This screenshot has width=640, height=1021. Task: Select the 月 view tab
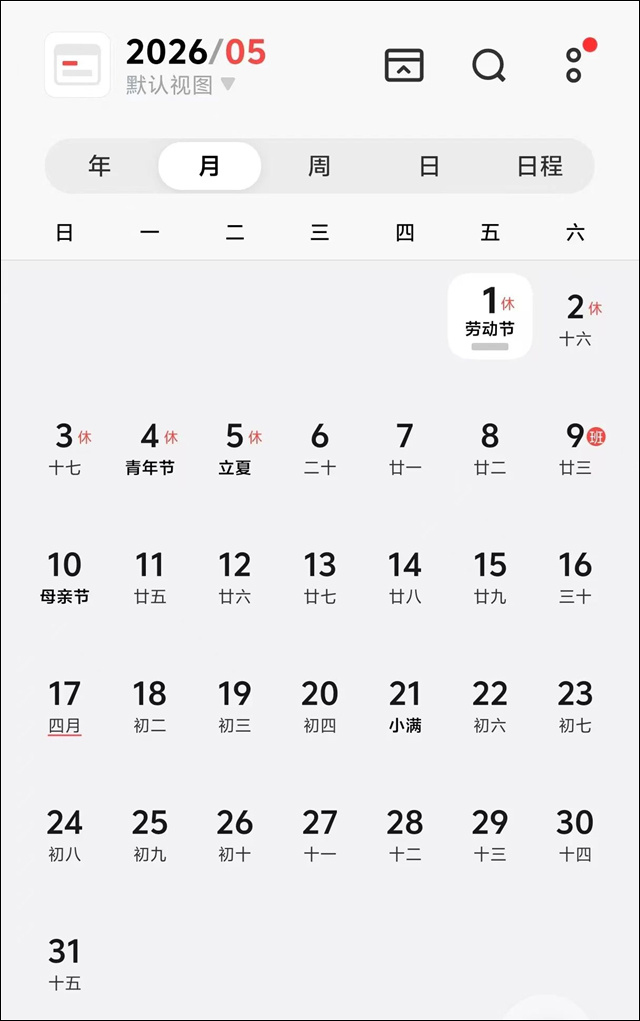(x=209, y=166)
